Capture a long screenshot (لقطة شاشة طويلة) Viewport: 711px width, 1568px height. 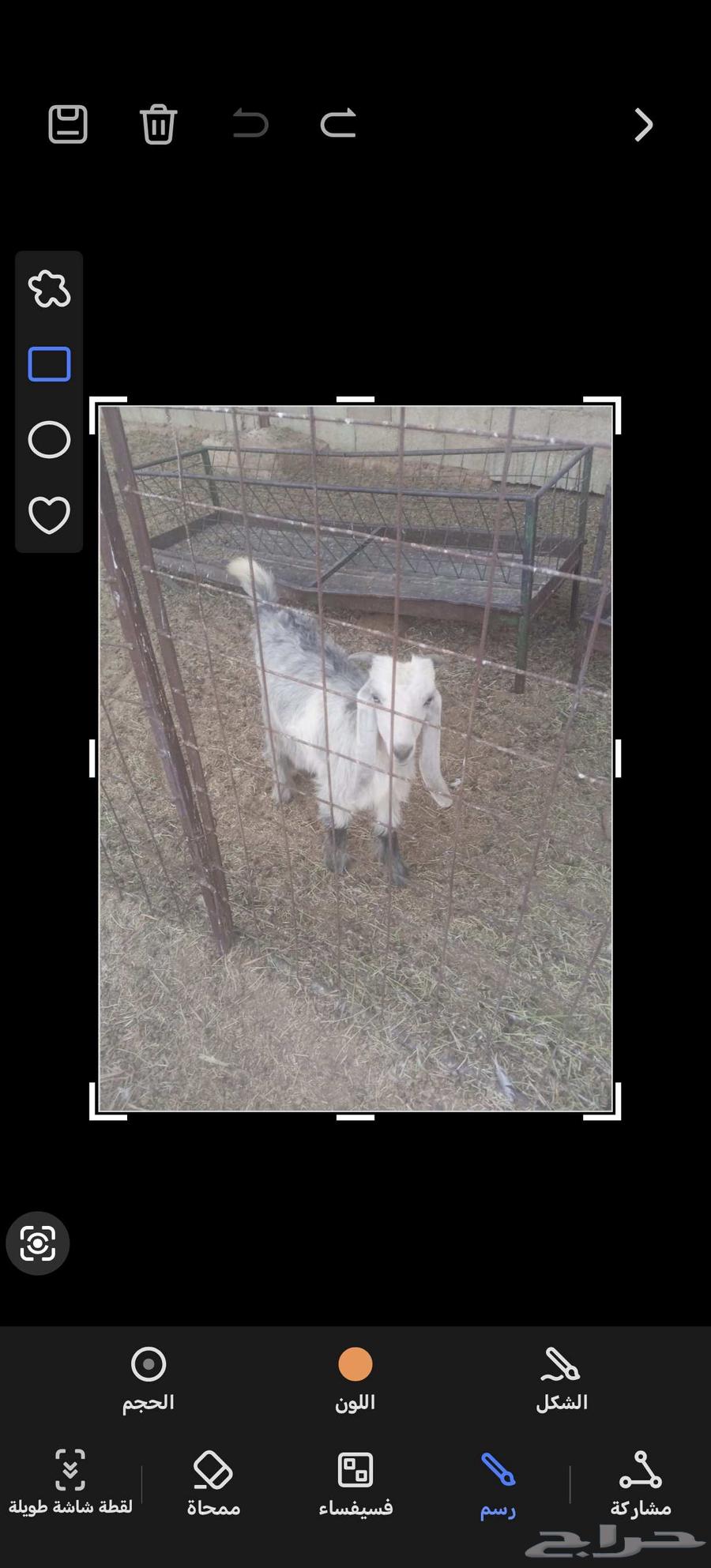pyautogui.click(x=70, y=1483)
